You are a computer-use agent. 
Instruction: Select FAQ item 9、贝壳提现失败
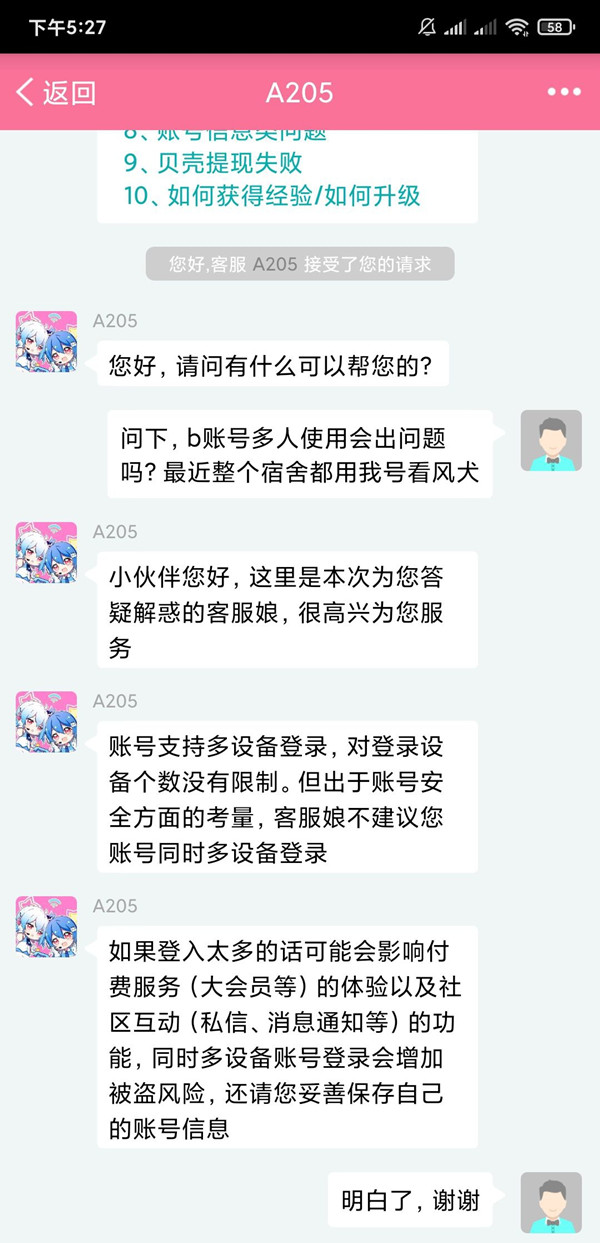(x=213, y=163)
